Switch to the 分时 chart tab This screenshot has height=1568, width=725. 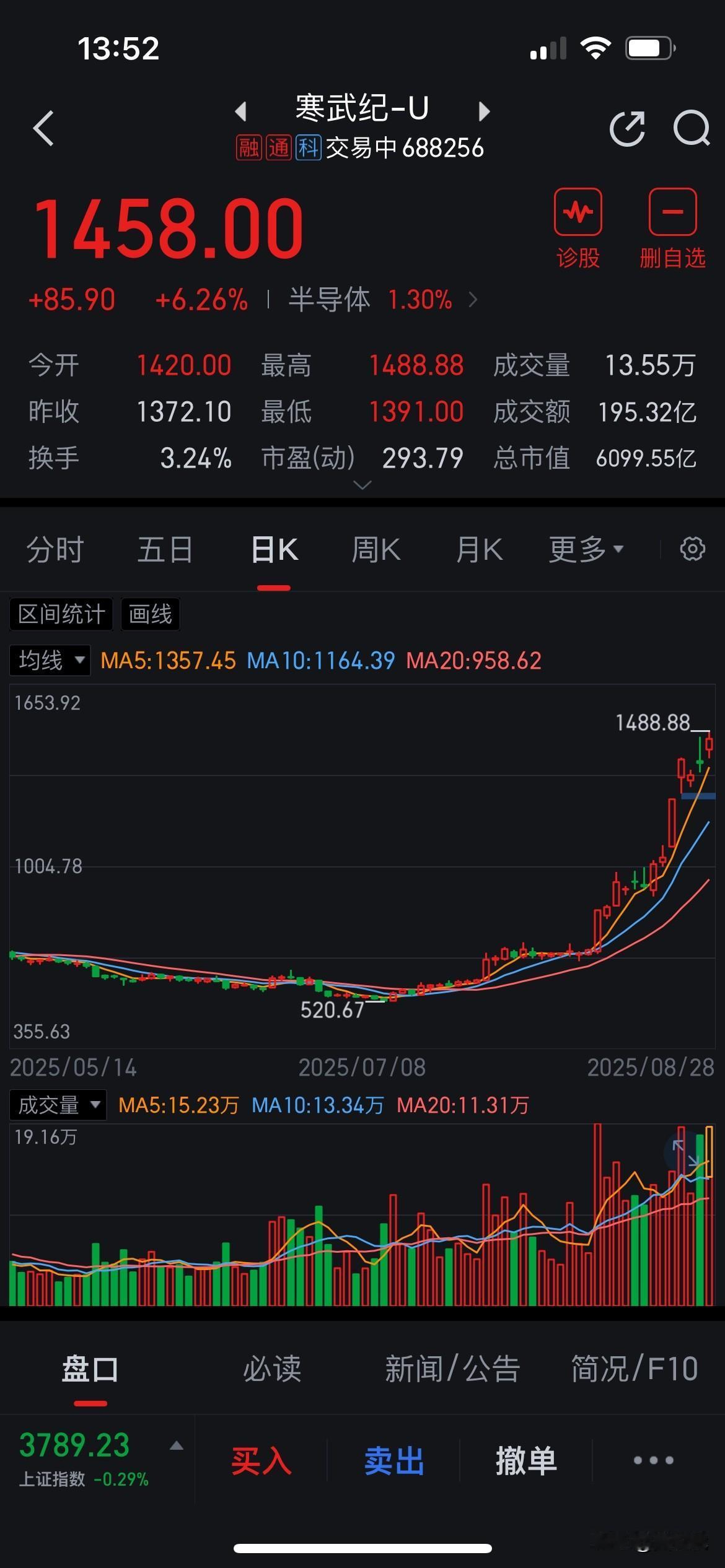coord(55,549)
